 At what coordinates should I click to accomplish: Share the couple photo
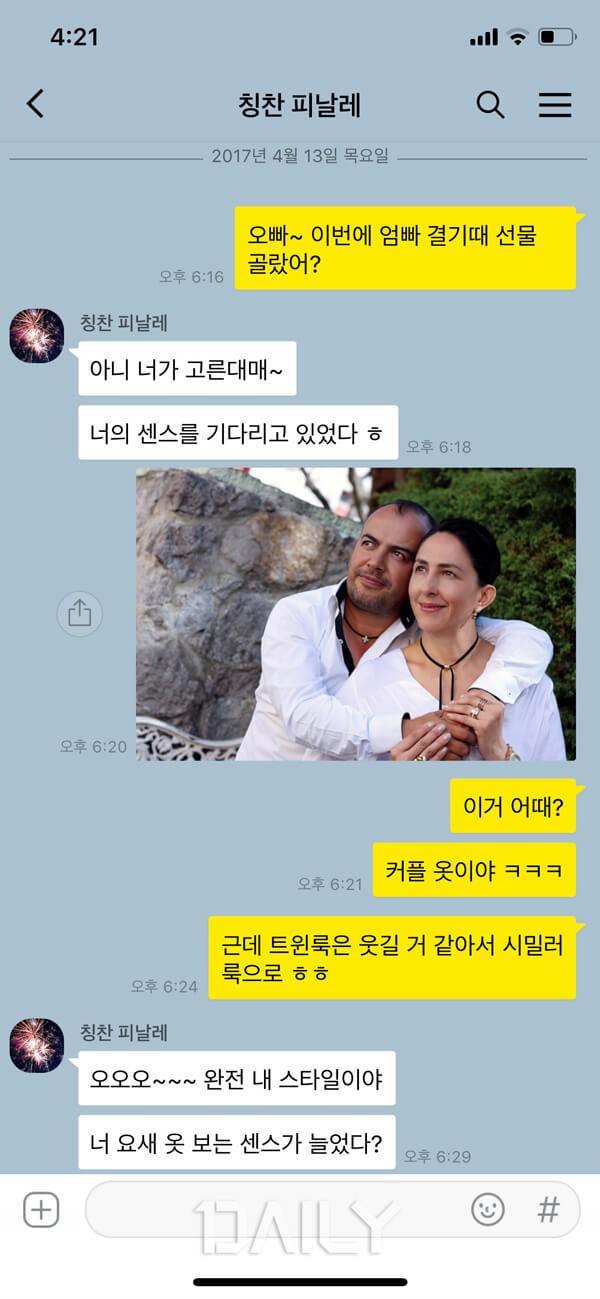pyautogui.click(x=79, y=613)
